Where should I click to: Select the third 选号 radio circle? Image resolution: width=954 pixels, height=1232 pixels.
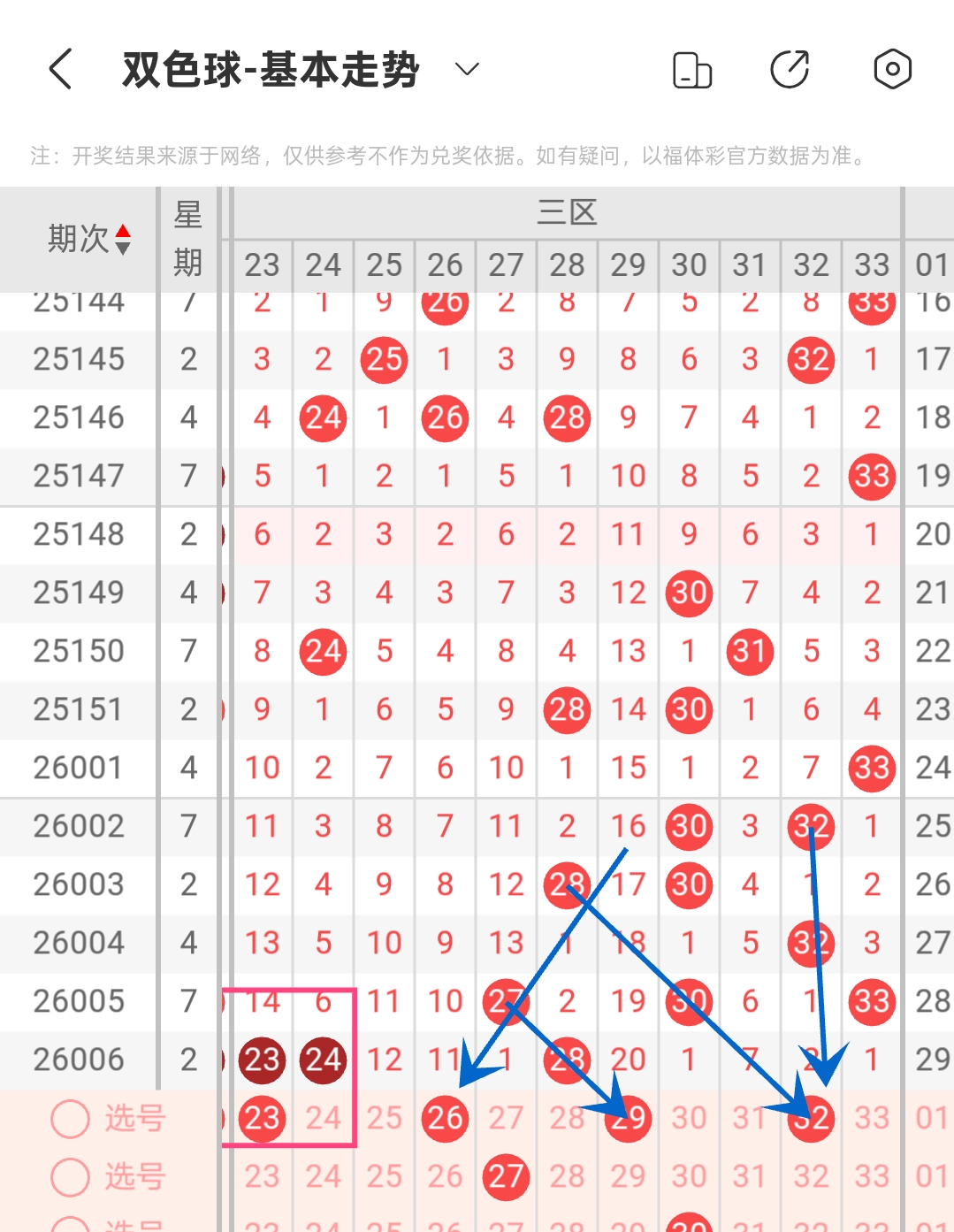69,1227
